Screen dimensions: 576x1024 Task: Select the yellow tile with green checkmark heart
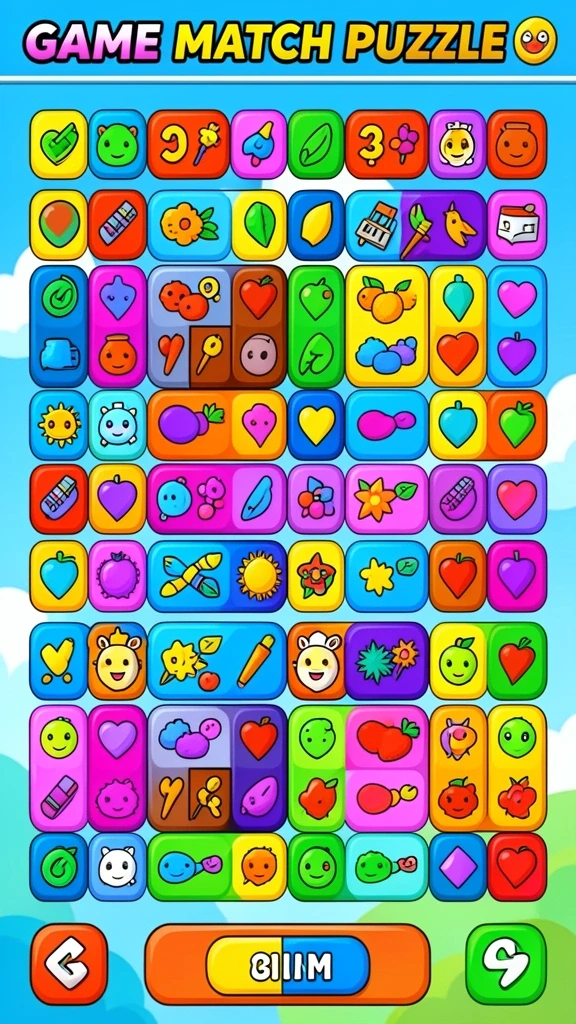(x=59, y=144)
